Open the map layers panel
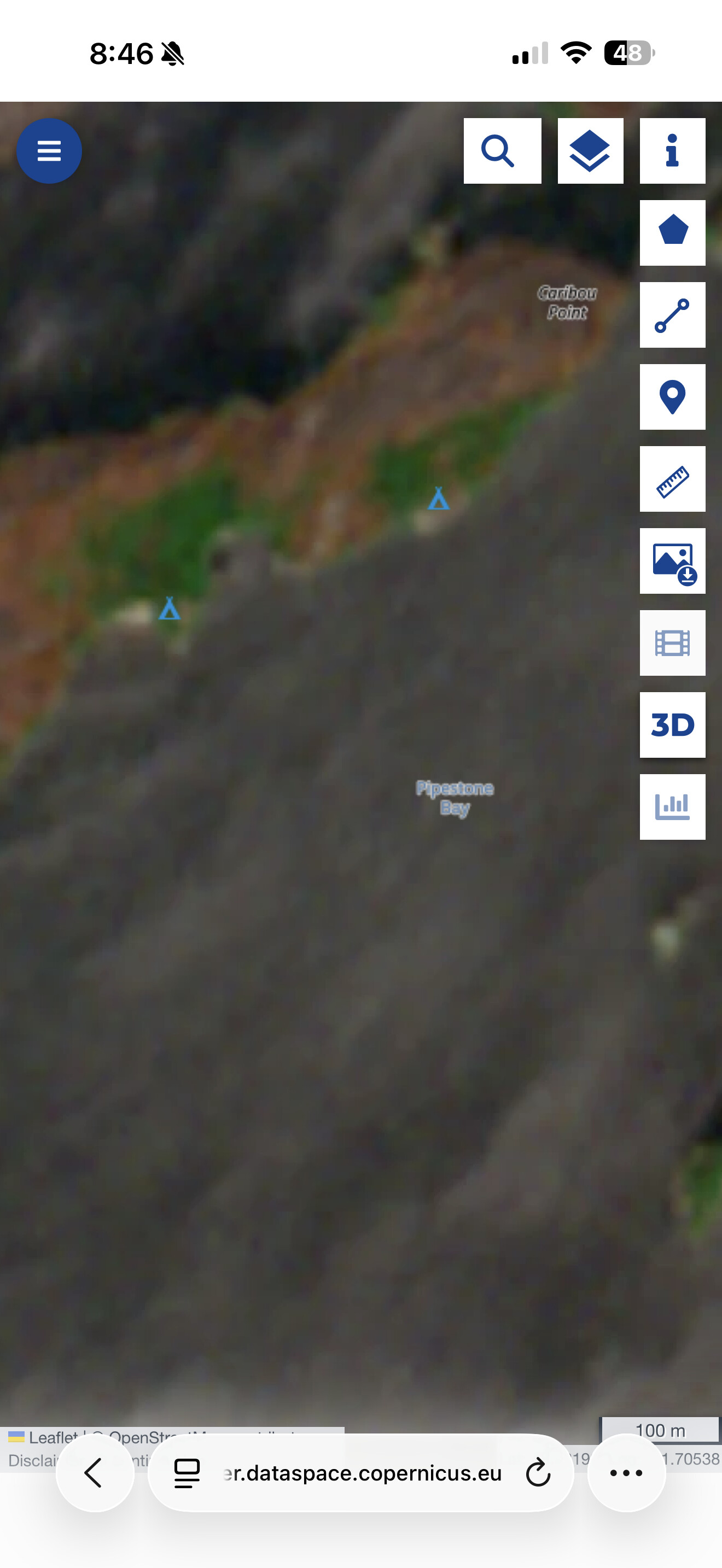The image size is (722, 1568). 591,151
